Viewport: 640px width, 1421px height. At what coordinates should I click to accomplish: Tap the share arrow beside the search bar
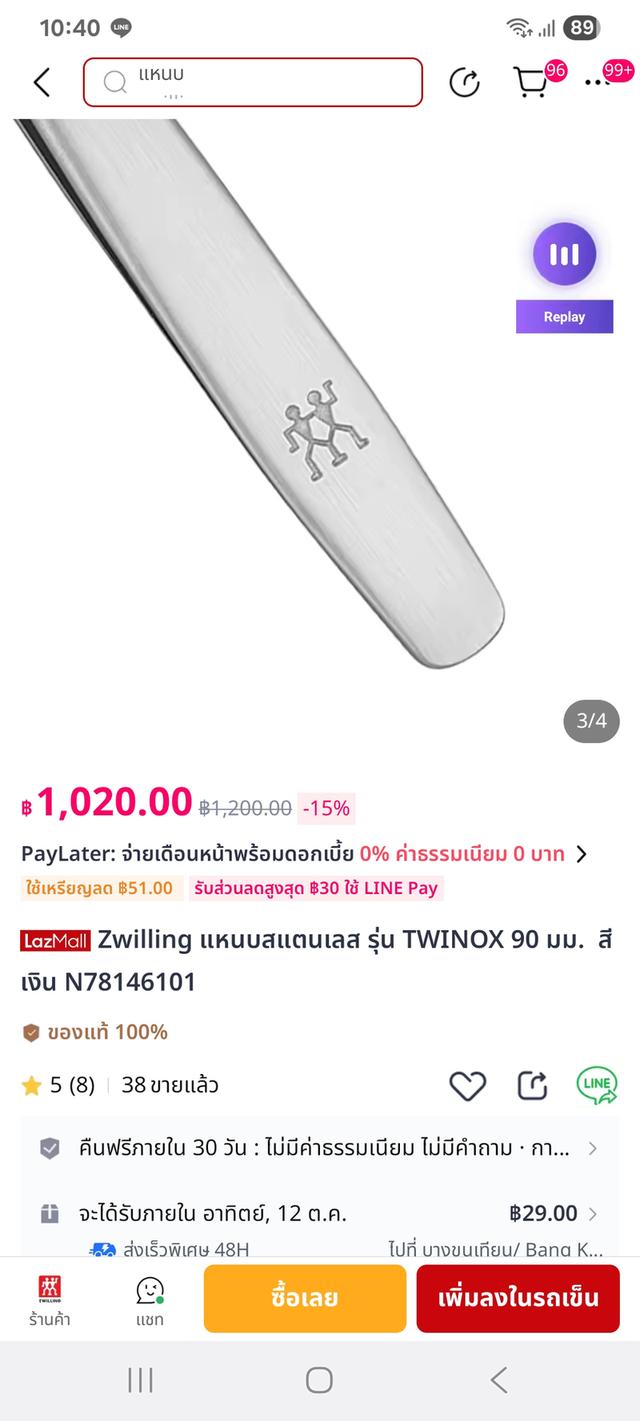click(x=465, y=82)
